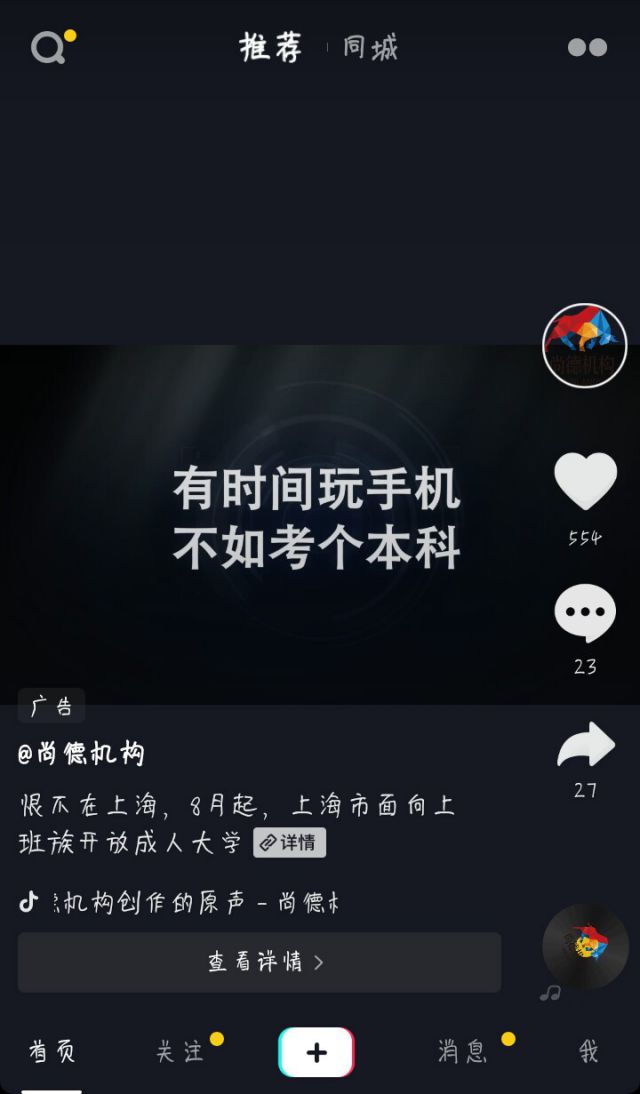This screenshot has height=1094, width=640.
Task: Open the 消息 tab
Action: point(462,1051)
